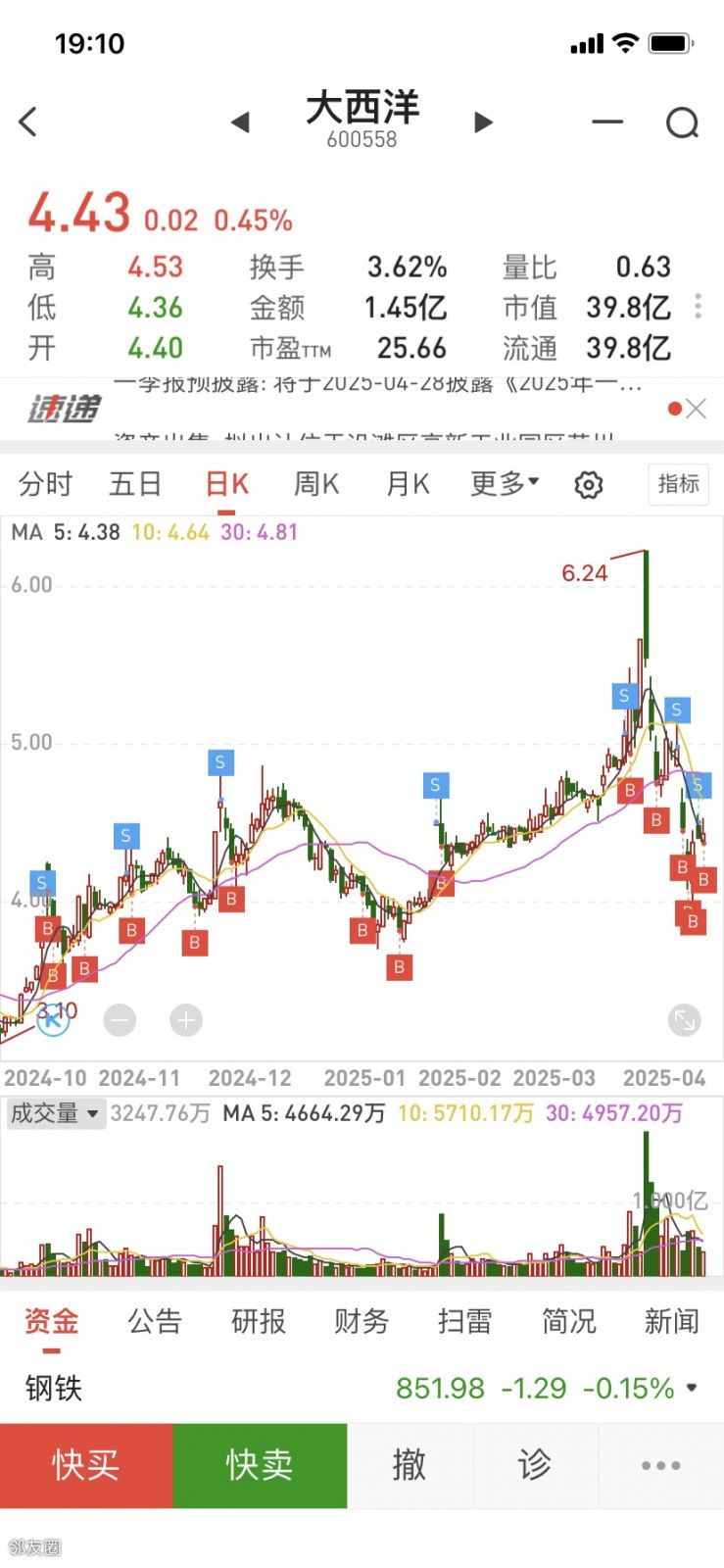Expand chart to fullscreen
The image size is (724, 1568).
[684, 1021]
